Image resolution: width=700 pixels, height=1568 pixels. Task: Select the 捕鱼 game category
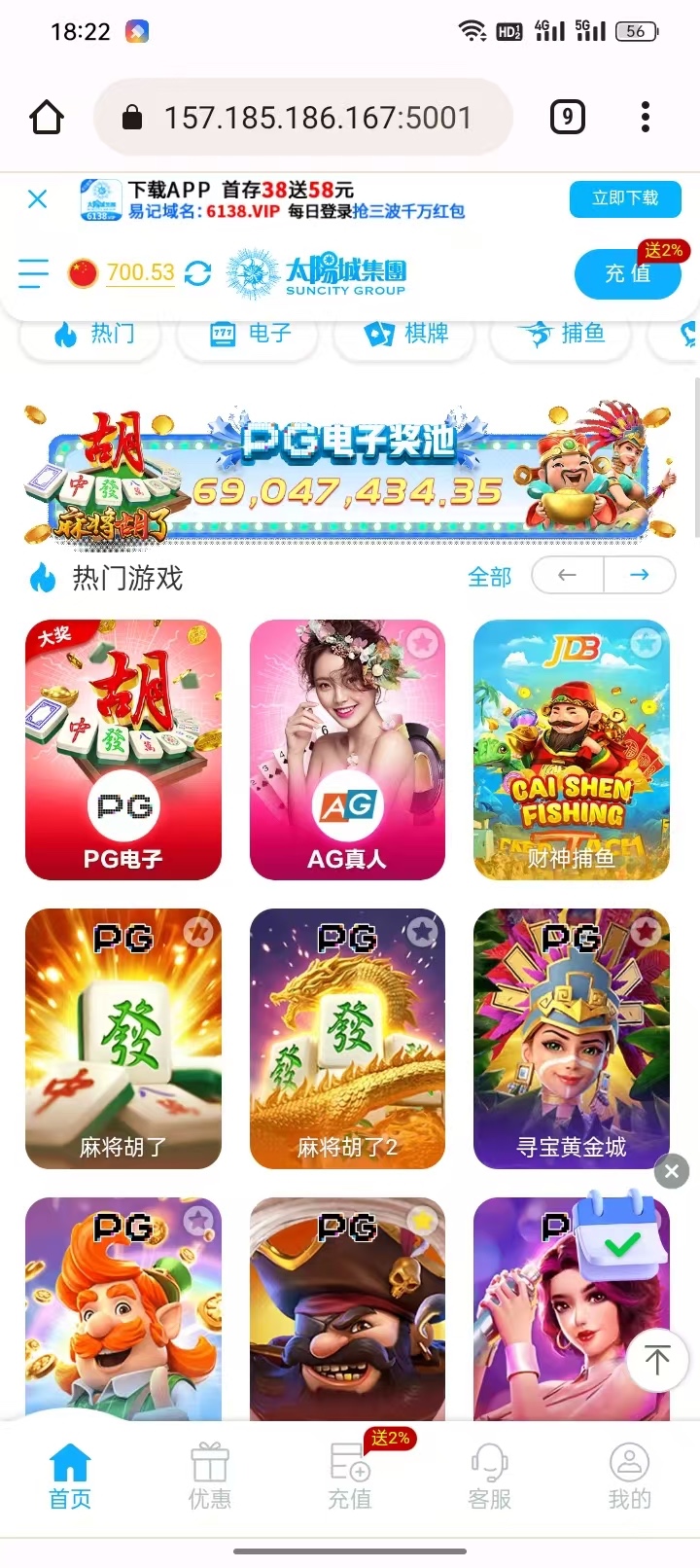click(564, 334)
